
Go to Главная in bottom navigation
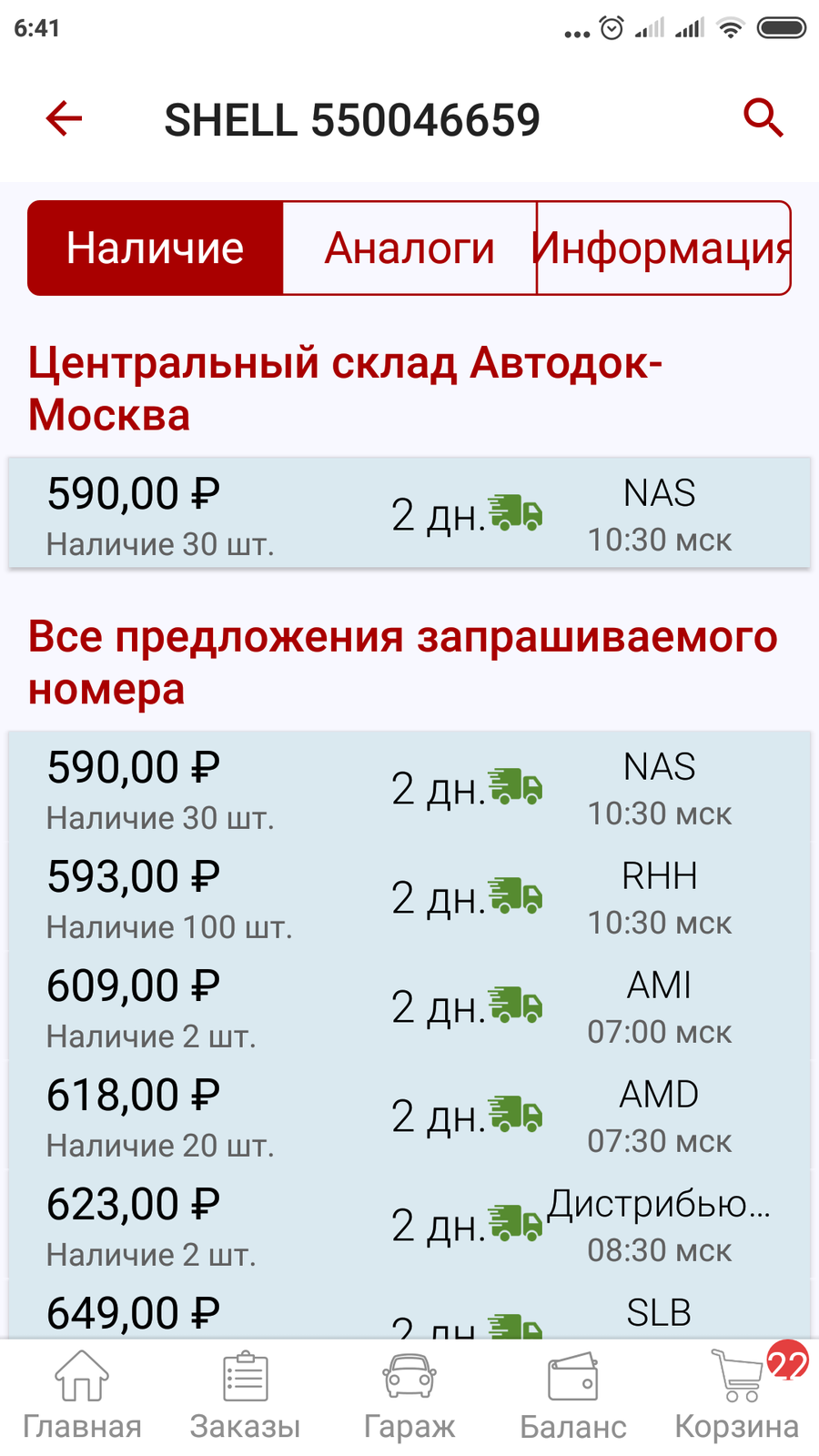(82, 1397)
